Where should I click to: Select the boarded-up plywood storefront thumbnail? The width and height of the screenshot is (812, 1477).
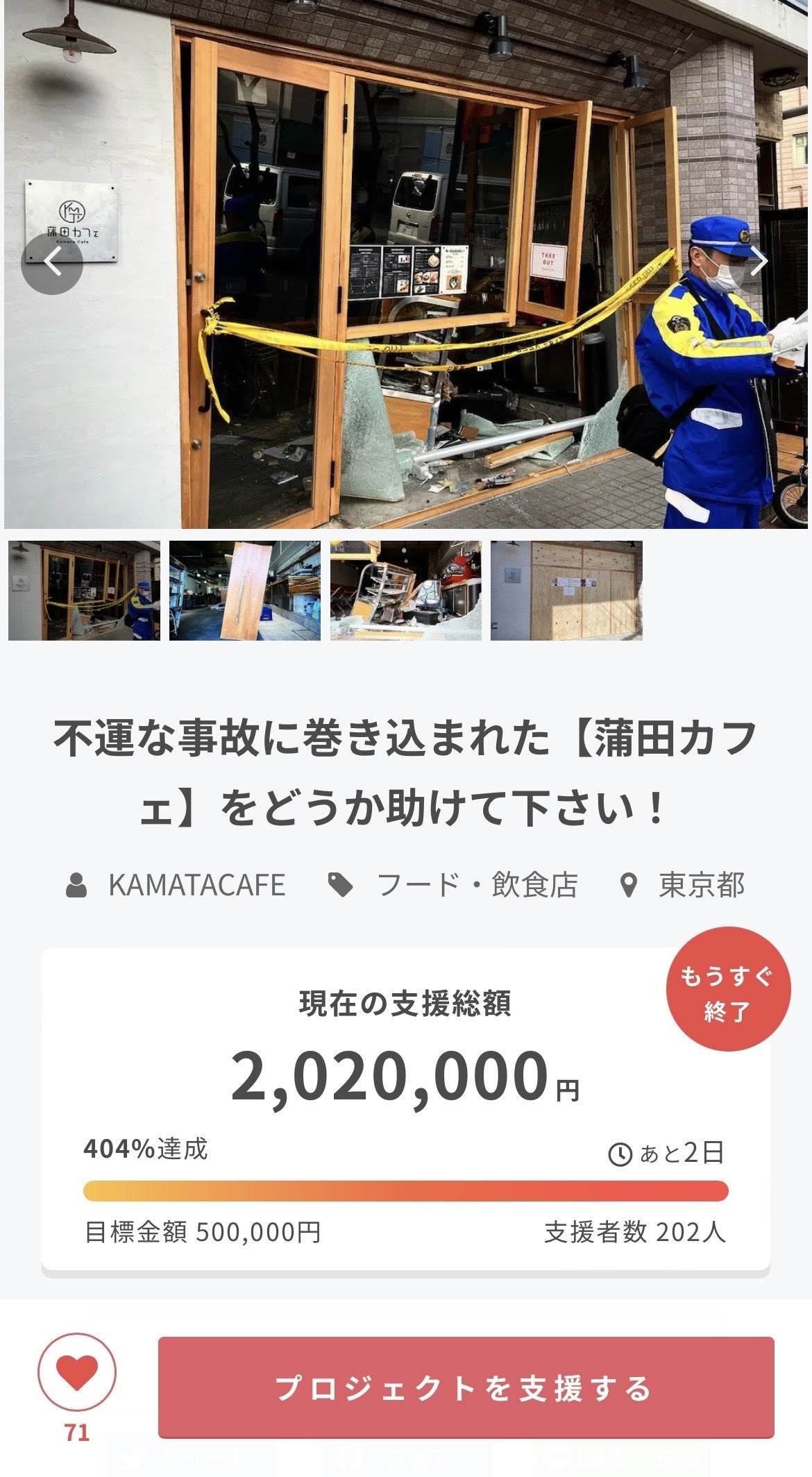566,591
